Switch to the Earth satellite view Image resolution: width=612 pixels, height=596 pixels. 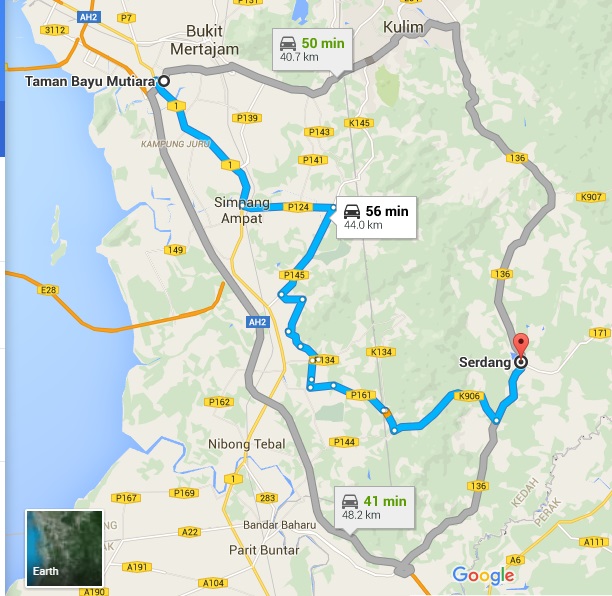point(64,547)
